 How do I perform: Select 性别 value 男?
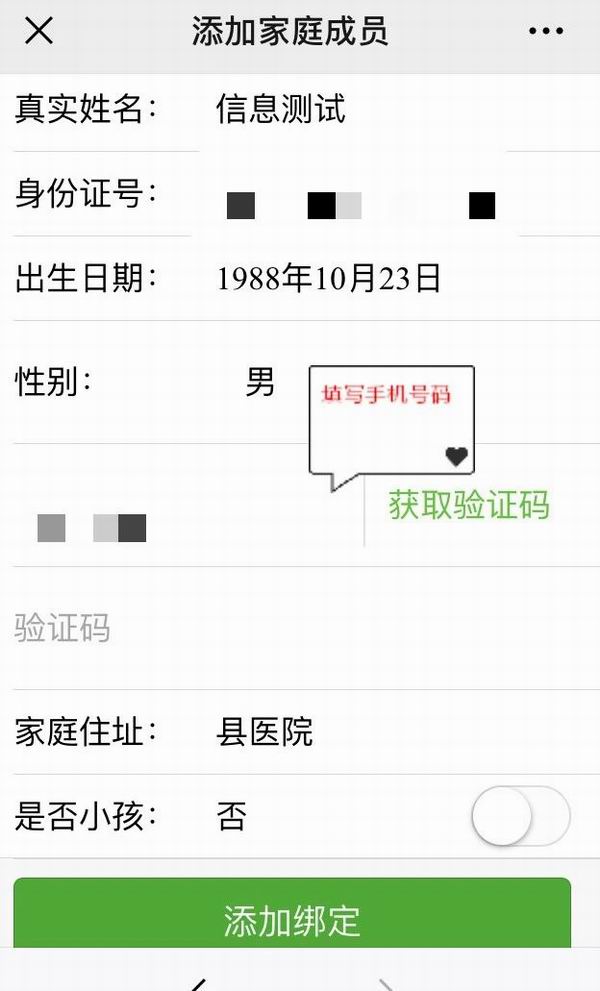tap(260, 381)
